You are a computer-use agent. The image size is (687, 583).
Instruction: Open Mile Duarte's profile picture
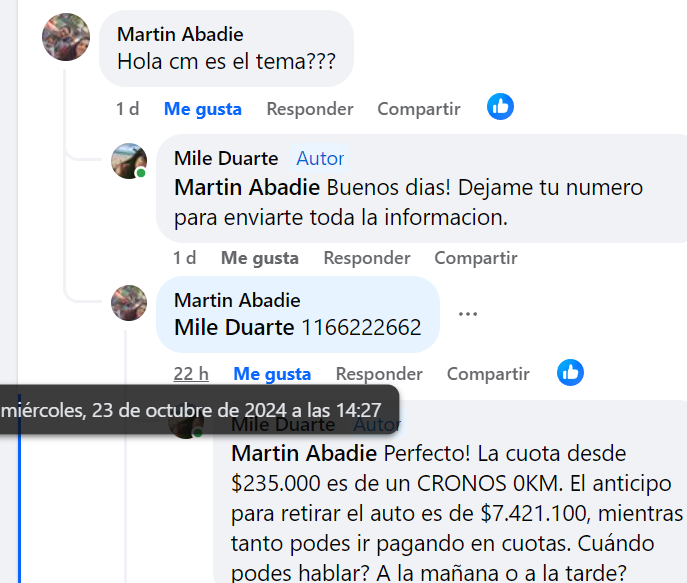tap(129, 161)
